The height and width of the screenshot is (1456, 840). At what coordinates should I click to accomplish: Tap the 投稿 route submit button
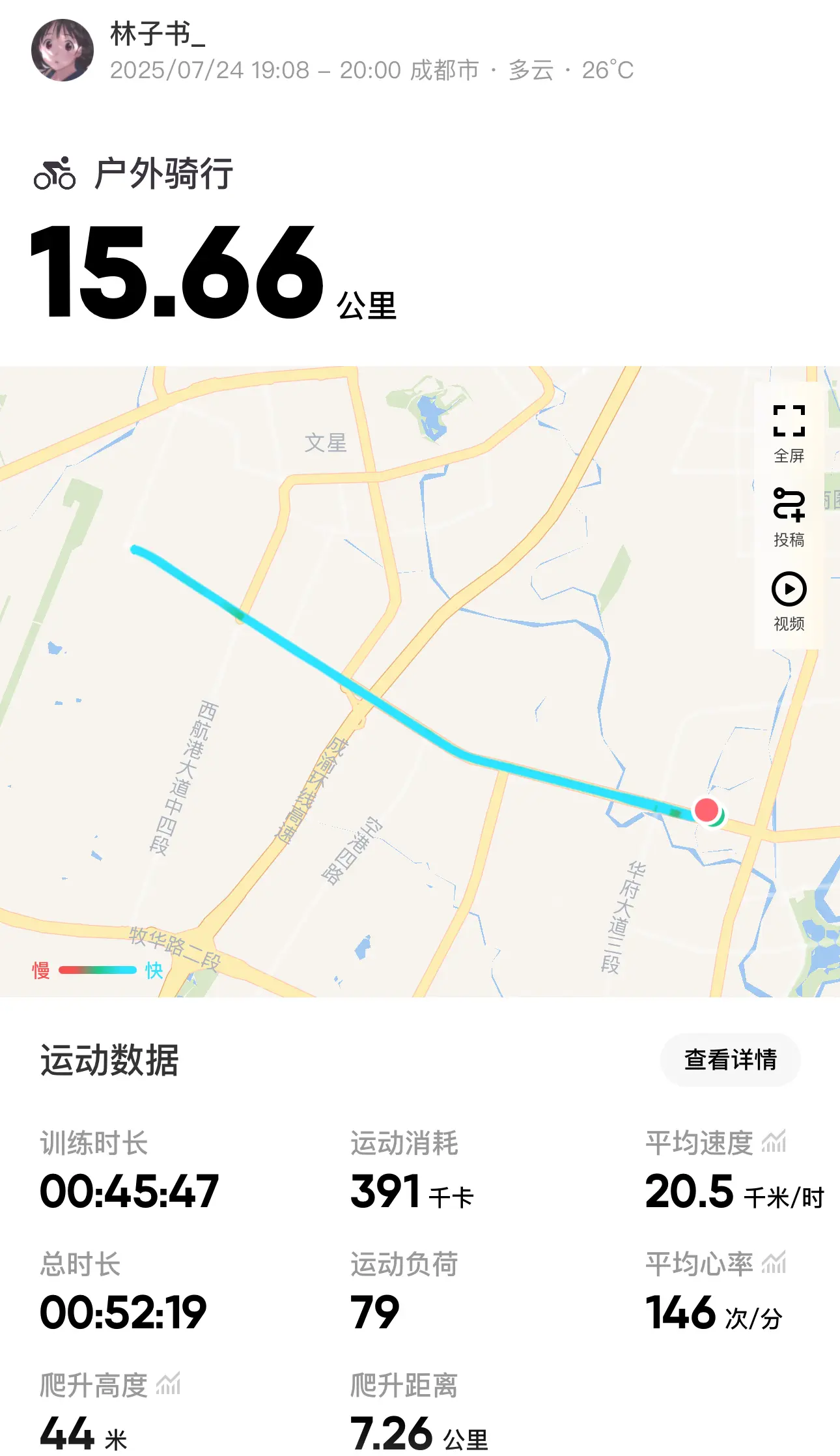(789, 516)
